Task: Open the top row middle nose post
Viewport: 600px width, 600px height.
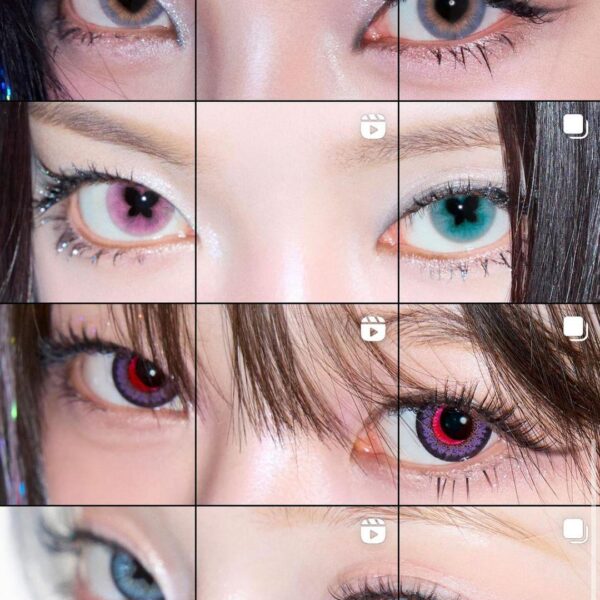Action: point(297,49)
